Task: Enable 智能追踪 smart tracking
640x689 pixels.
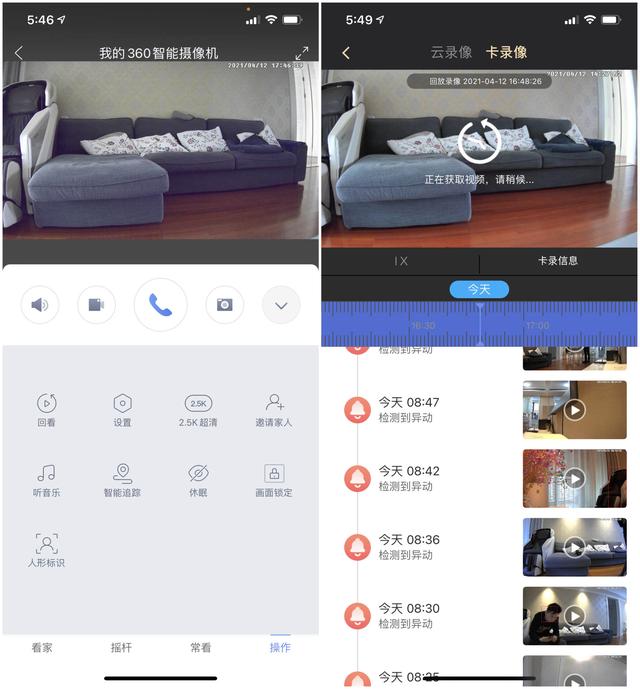Action: click(x=122, y=480)
